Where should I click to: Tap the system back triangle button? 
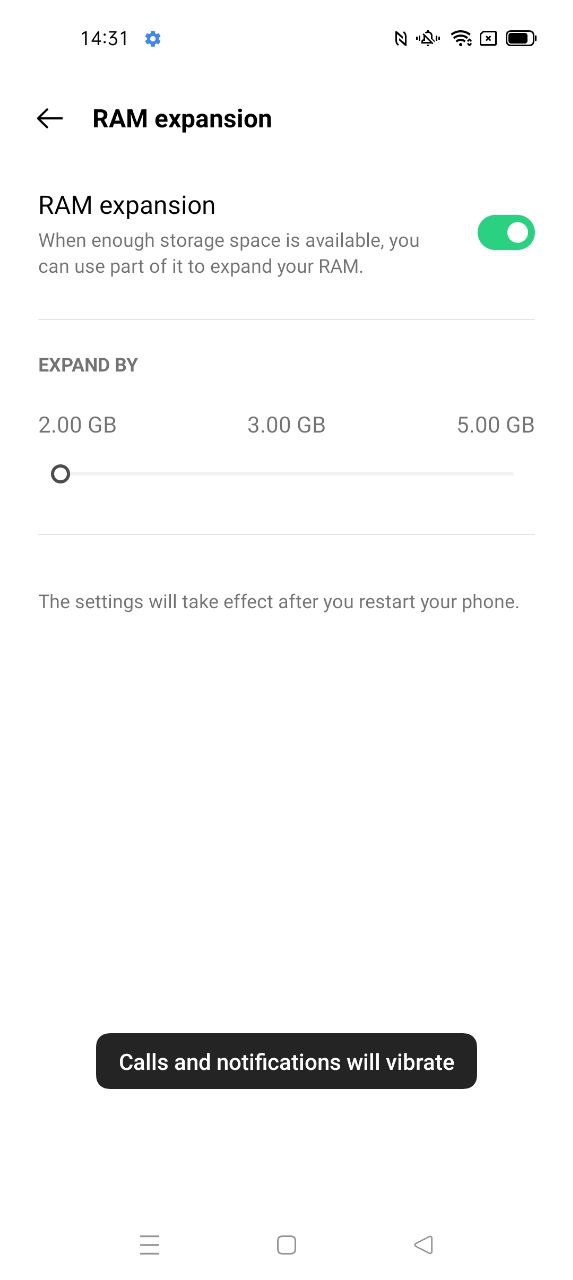click(423, 1245)
